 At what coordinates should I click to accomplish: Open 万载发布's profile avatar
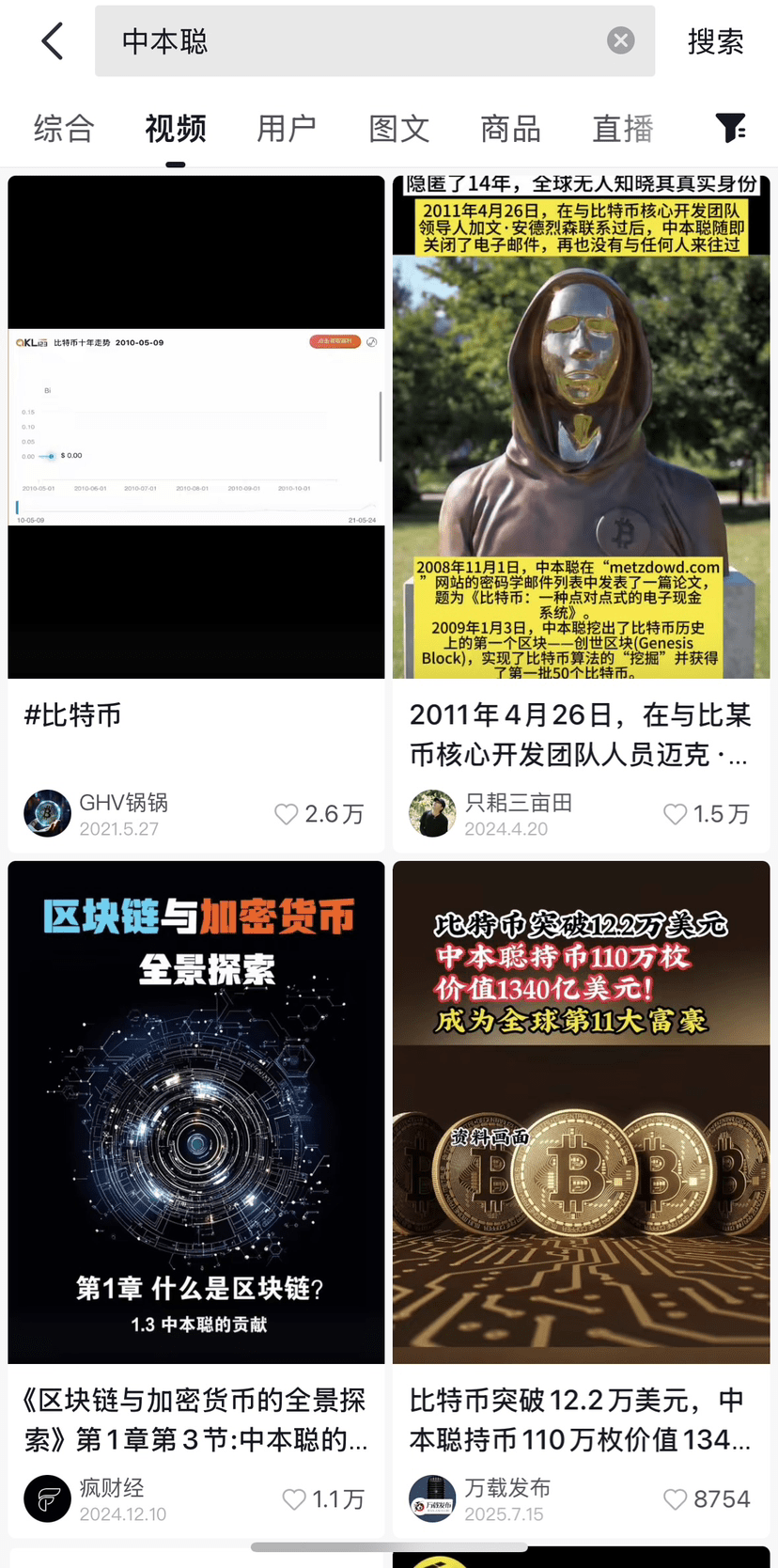click(x=432, y=1498)
